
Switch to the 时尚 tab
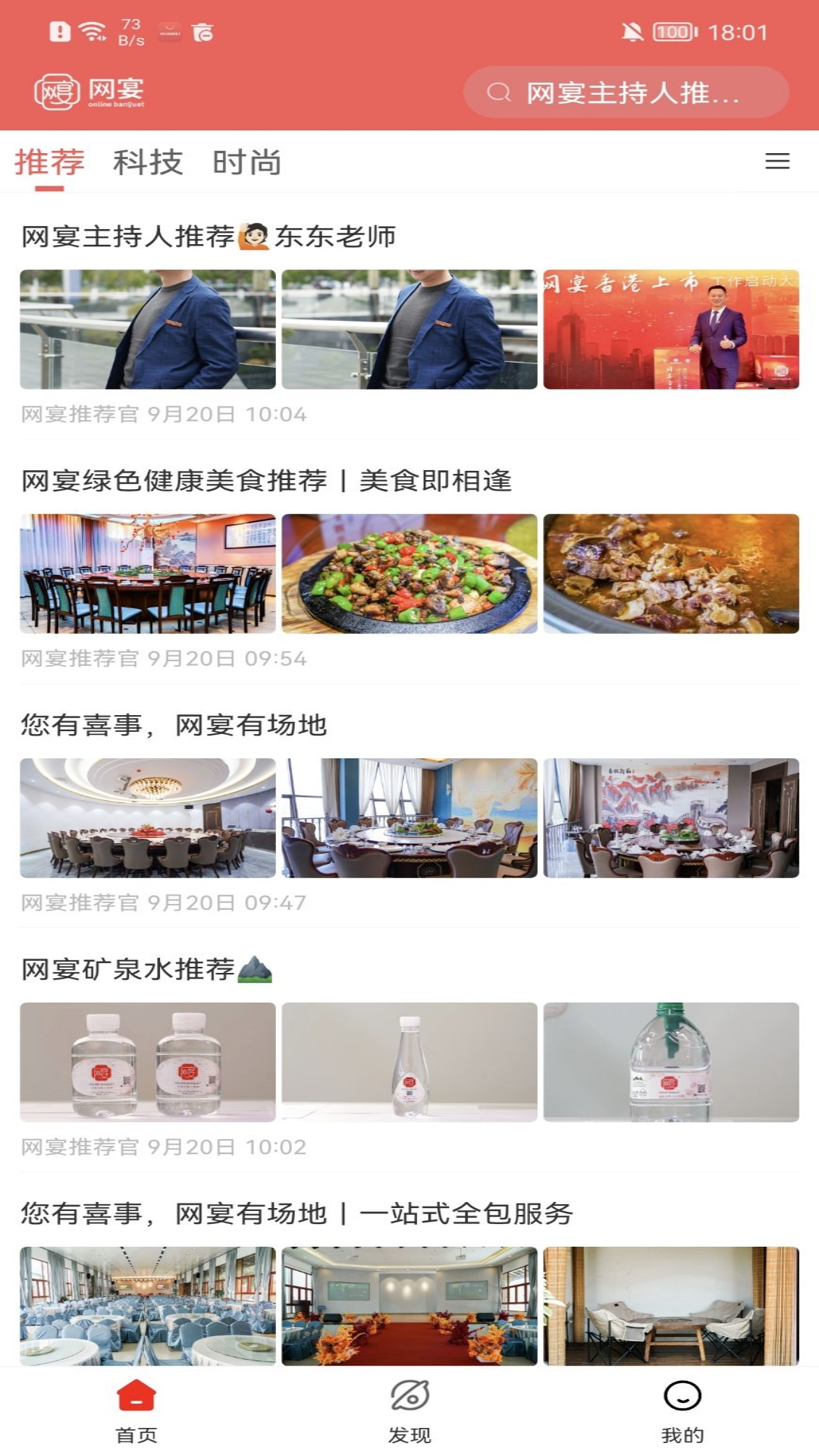248,162
